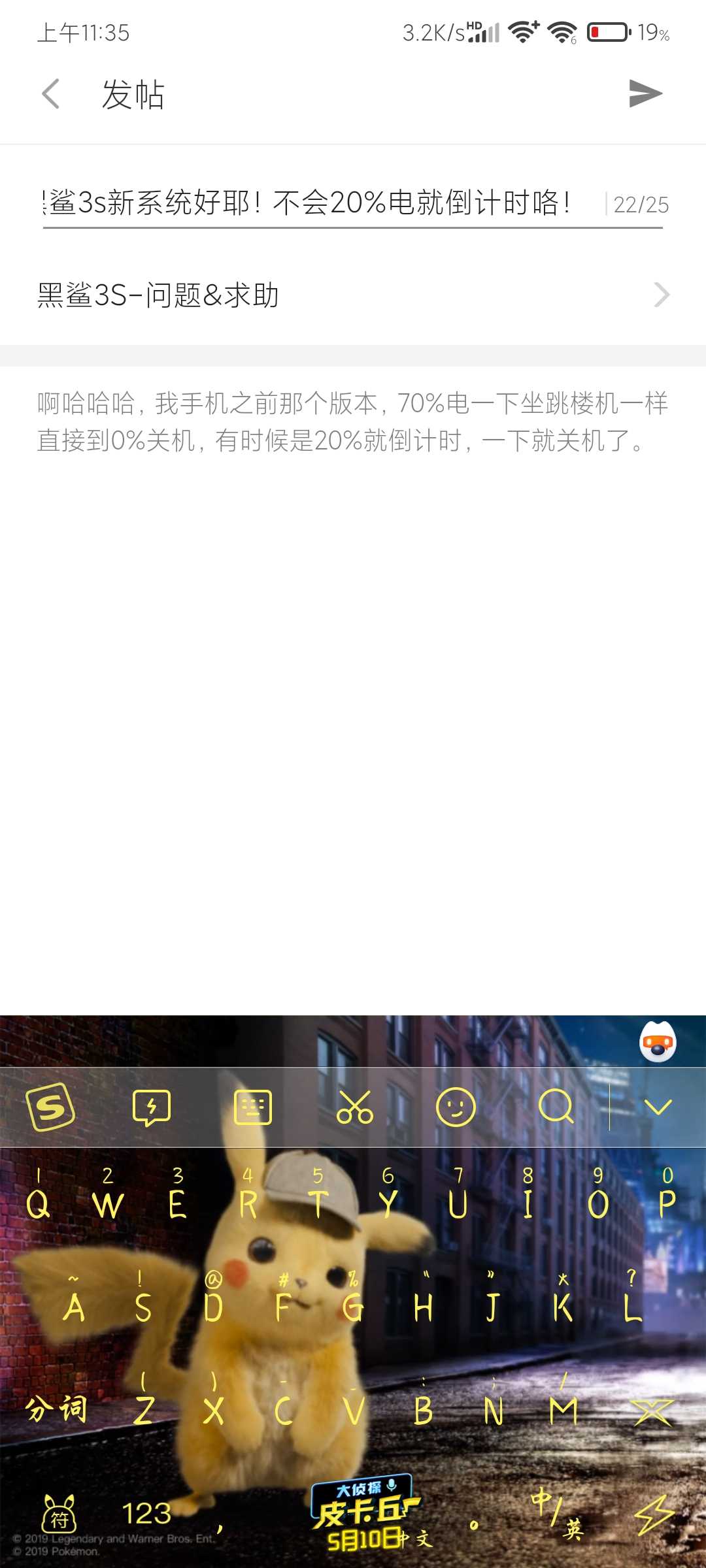Open the scissors clipboard tool

pyautogui.click(x=354, y=1107)
